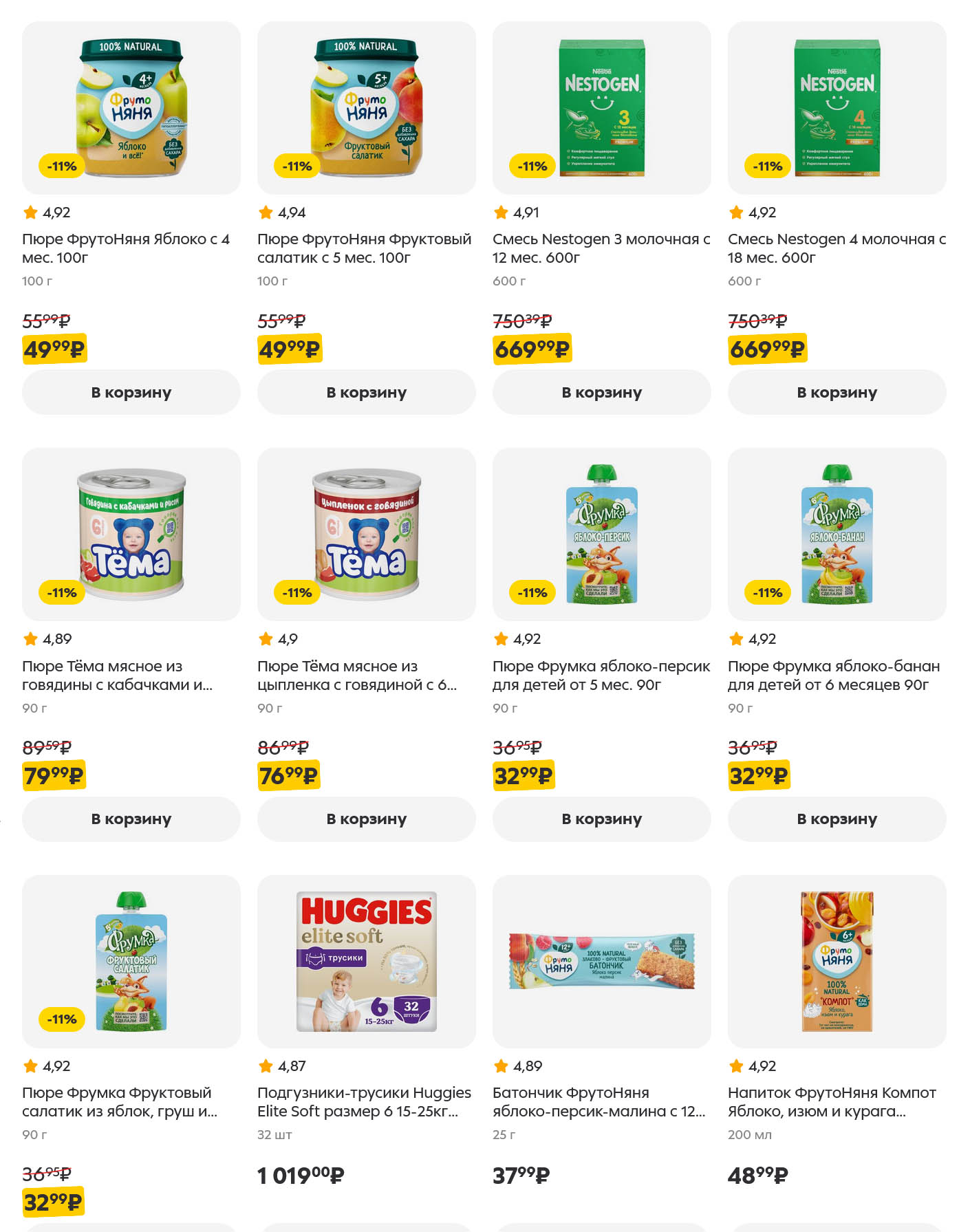Open Тёма цыпленок с говядиной product card
This screenshot has height=1232, width=970.
pos(366,534)
